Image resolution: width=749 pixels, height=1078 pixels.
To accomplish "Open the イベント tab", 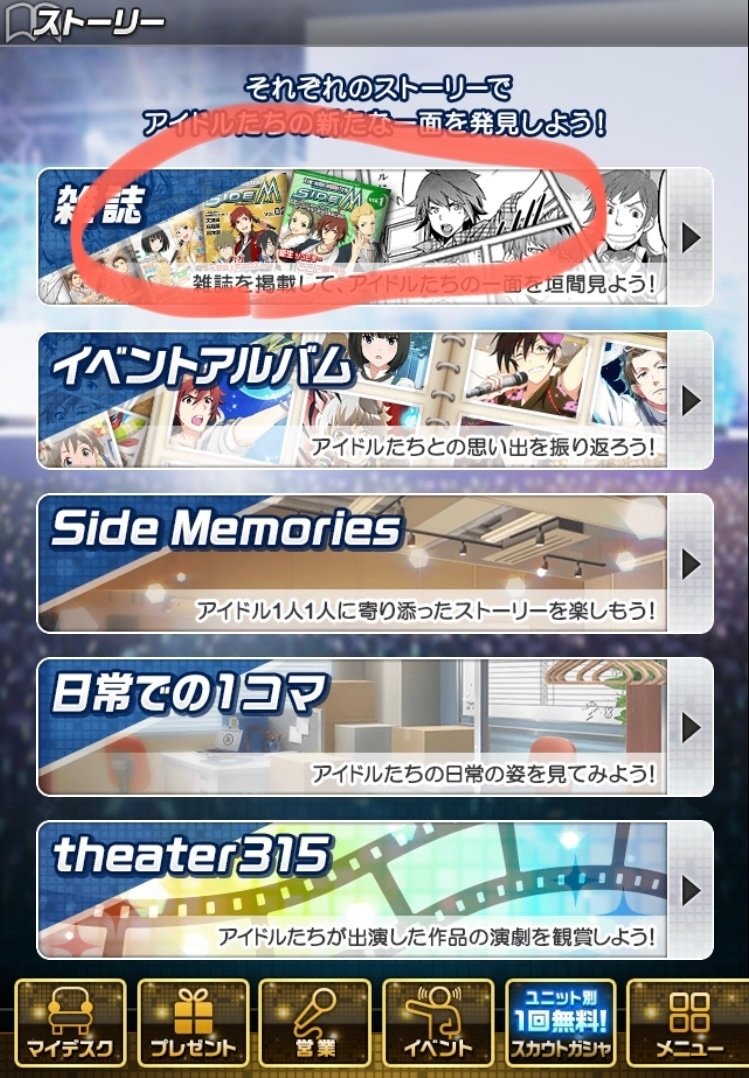I will tap(438, 1022).
